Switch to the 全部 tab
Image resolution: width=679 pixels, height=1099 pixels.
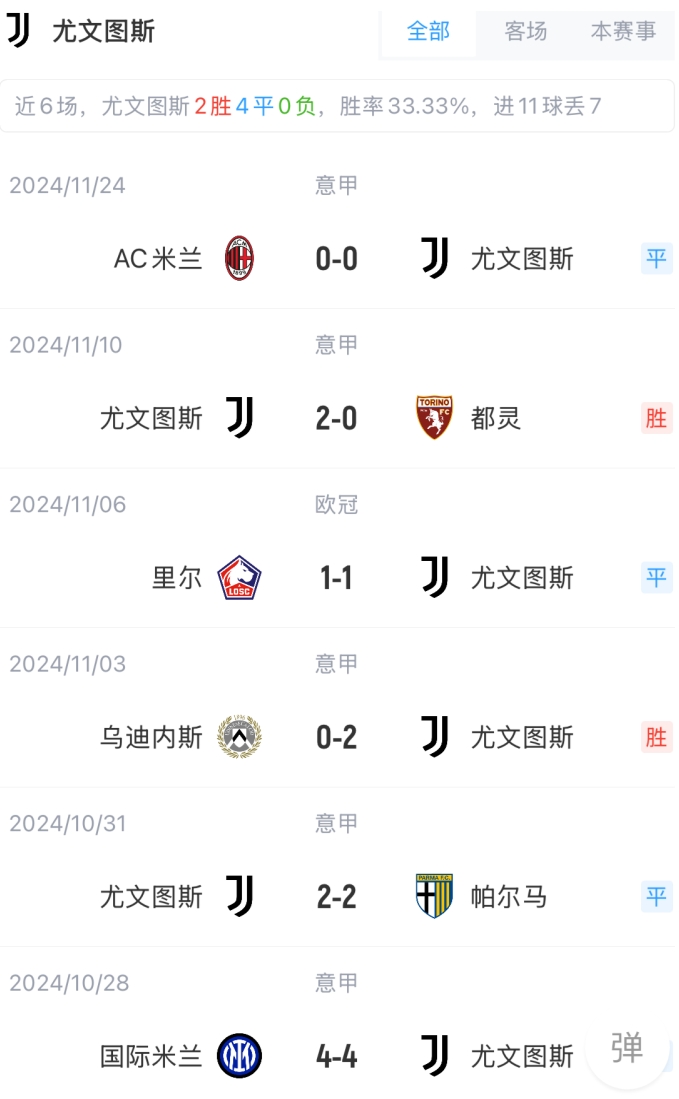(x=428, y=32)
